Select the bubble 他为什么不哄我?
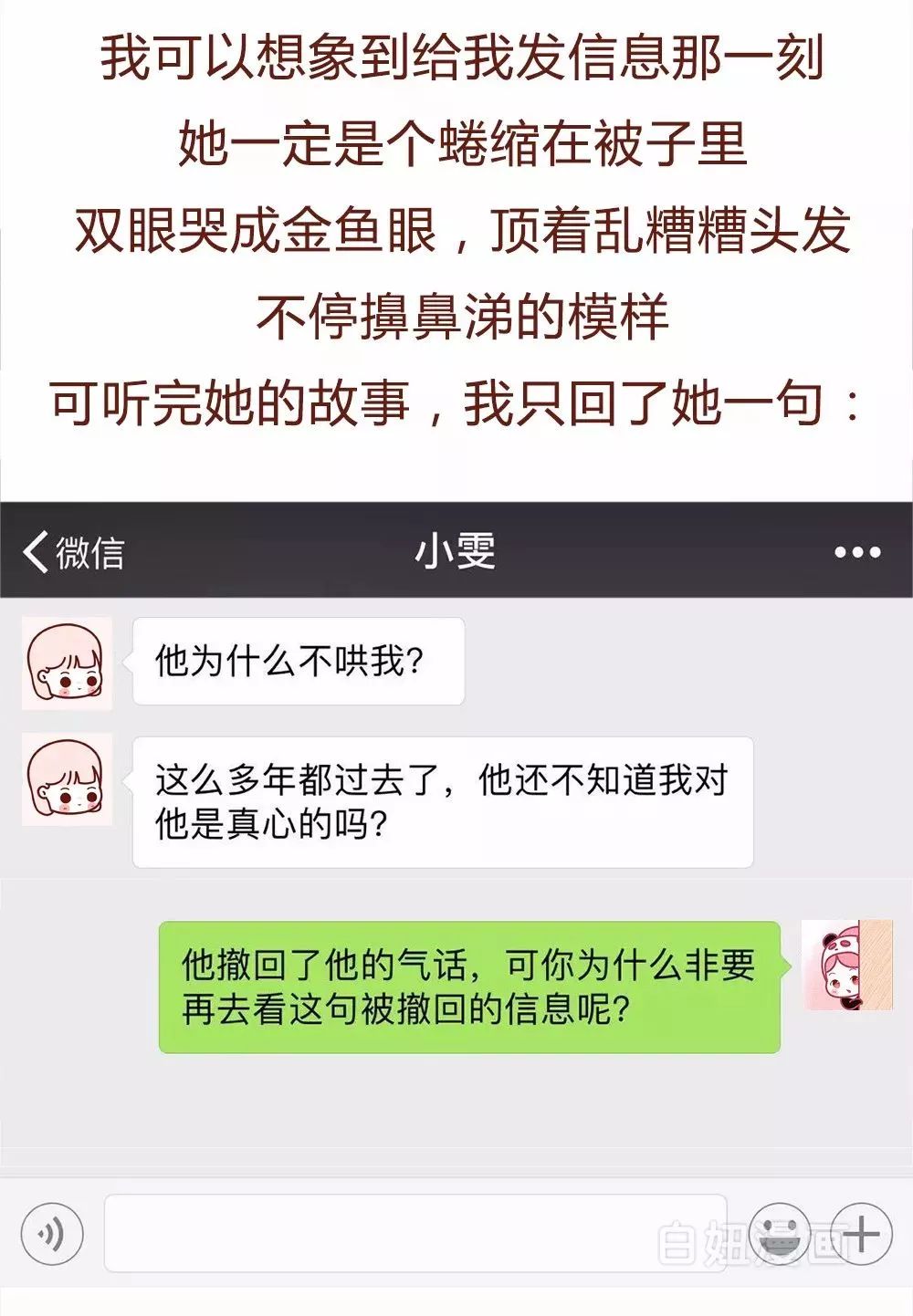The height and width of the screenshot is (1316, 913). 297,660
